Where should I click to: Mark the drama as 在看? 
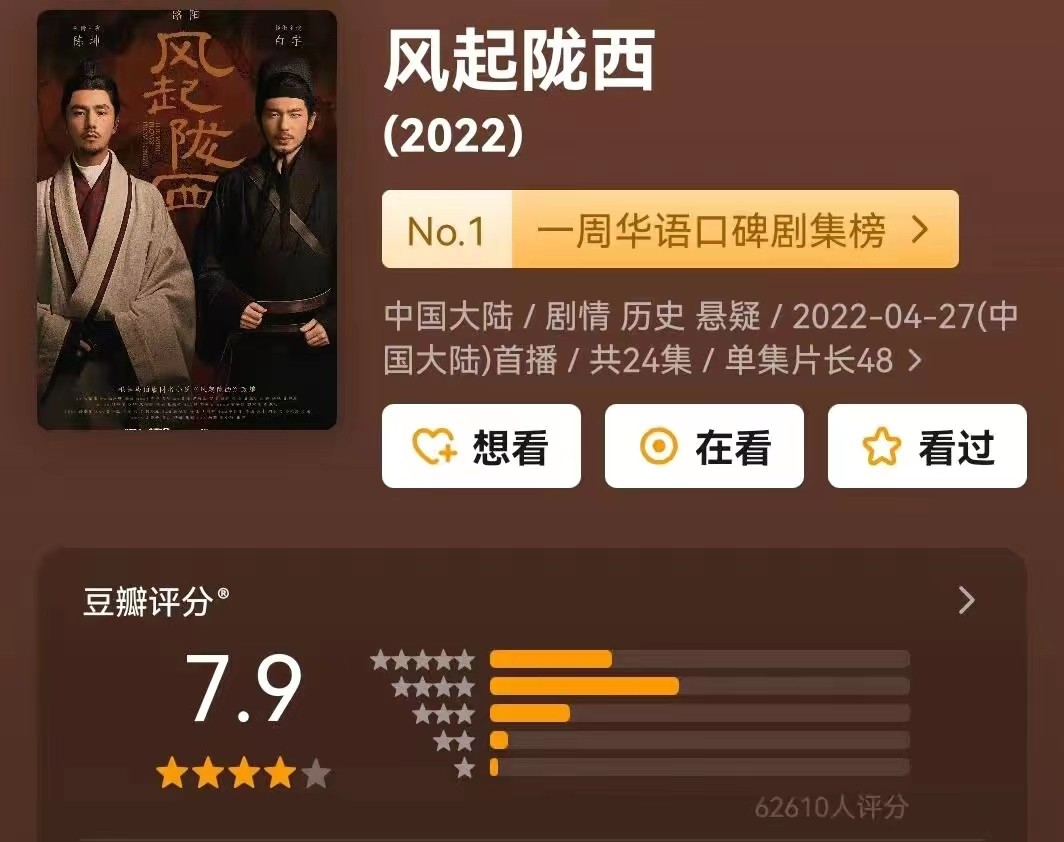point(704,446)
